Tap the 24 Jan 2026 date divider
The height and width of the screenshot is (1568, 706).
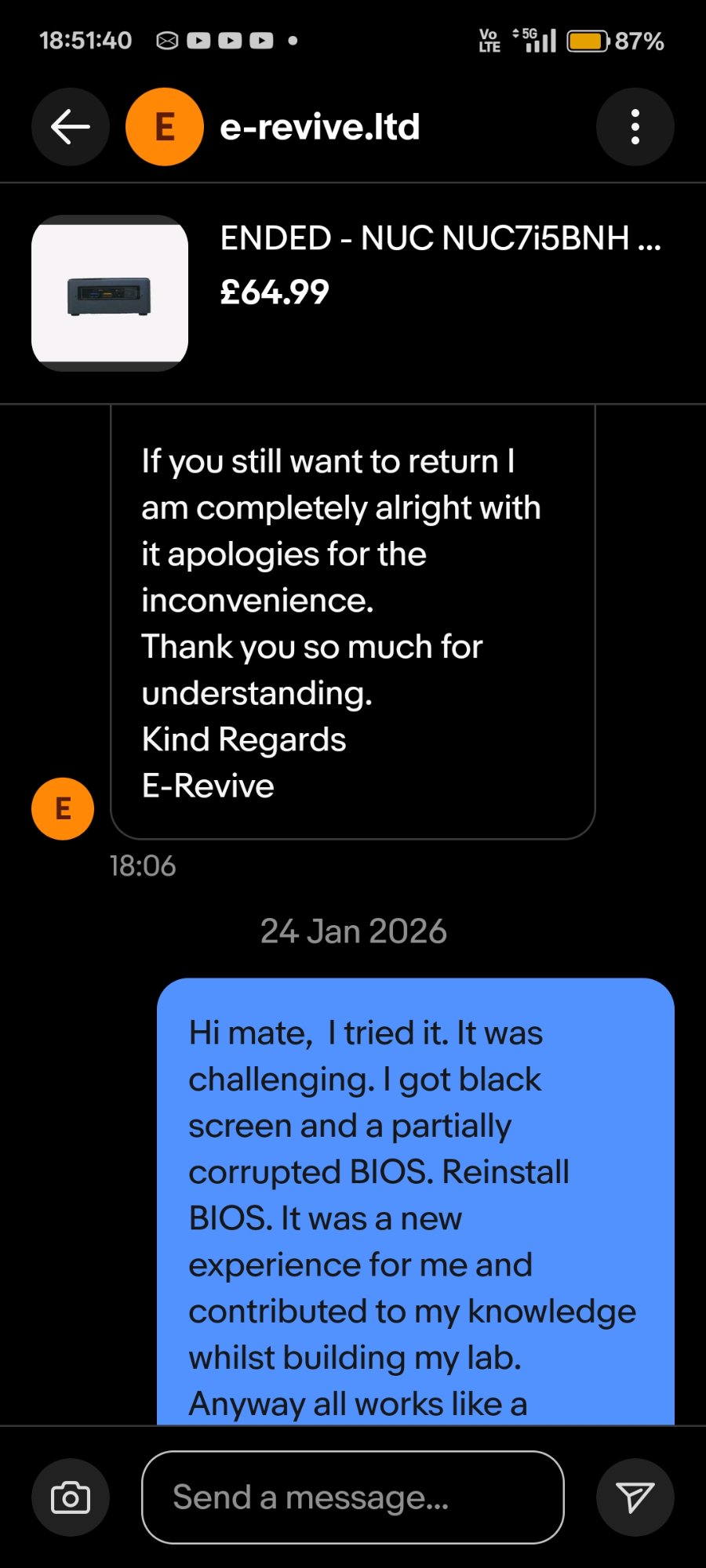353,931
